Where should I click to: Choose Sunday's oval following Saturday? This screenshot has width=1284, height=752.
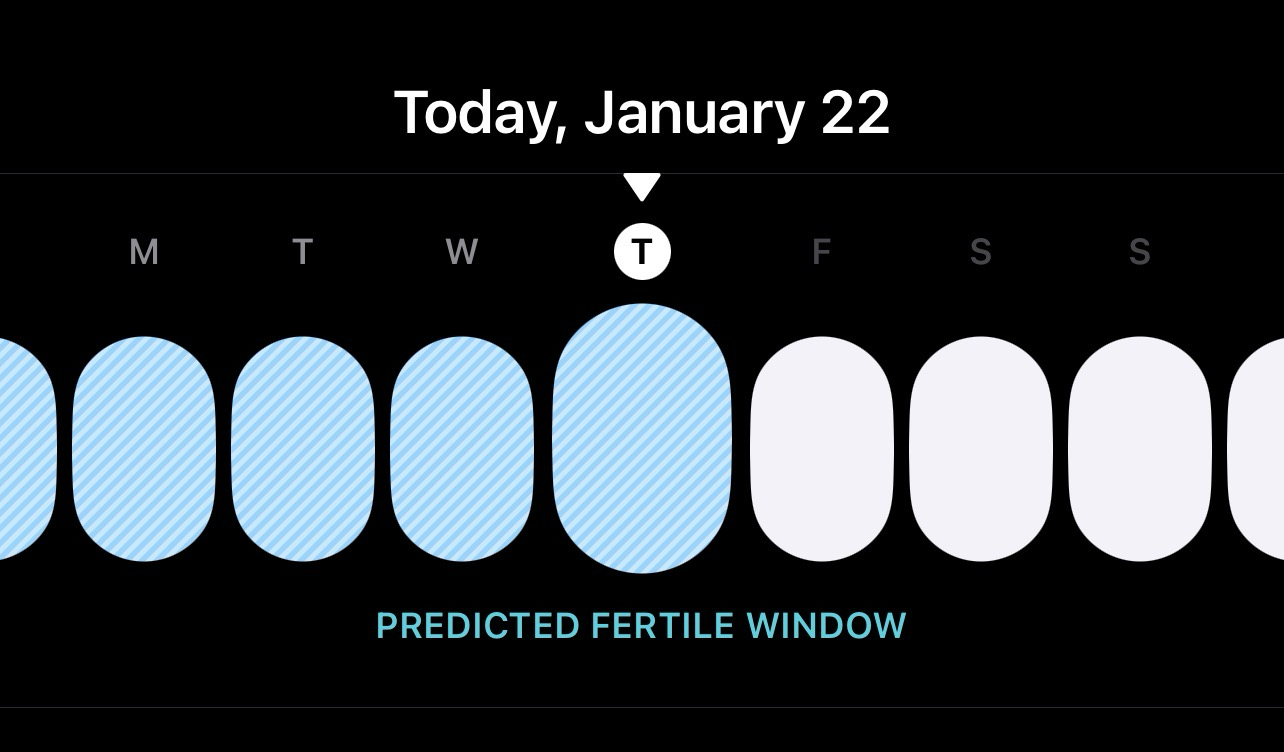(x=1139, y=448)
